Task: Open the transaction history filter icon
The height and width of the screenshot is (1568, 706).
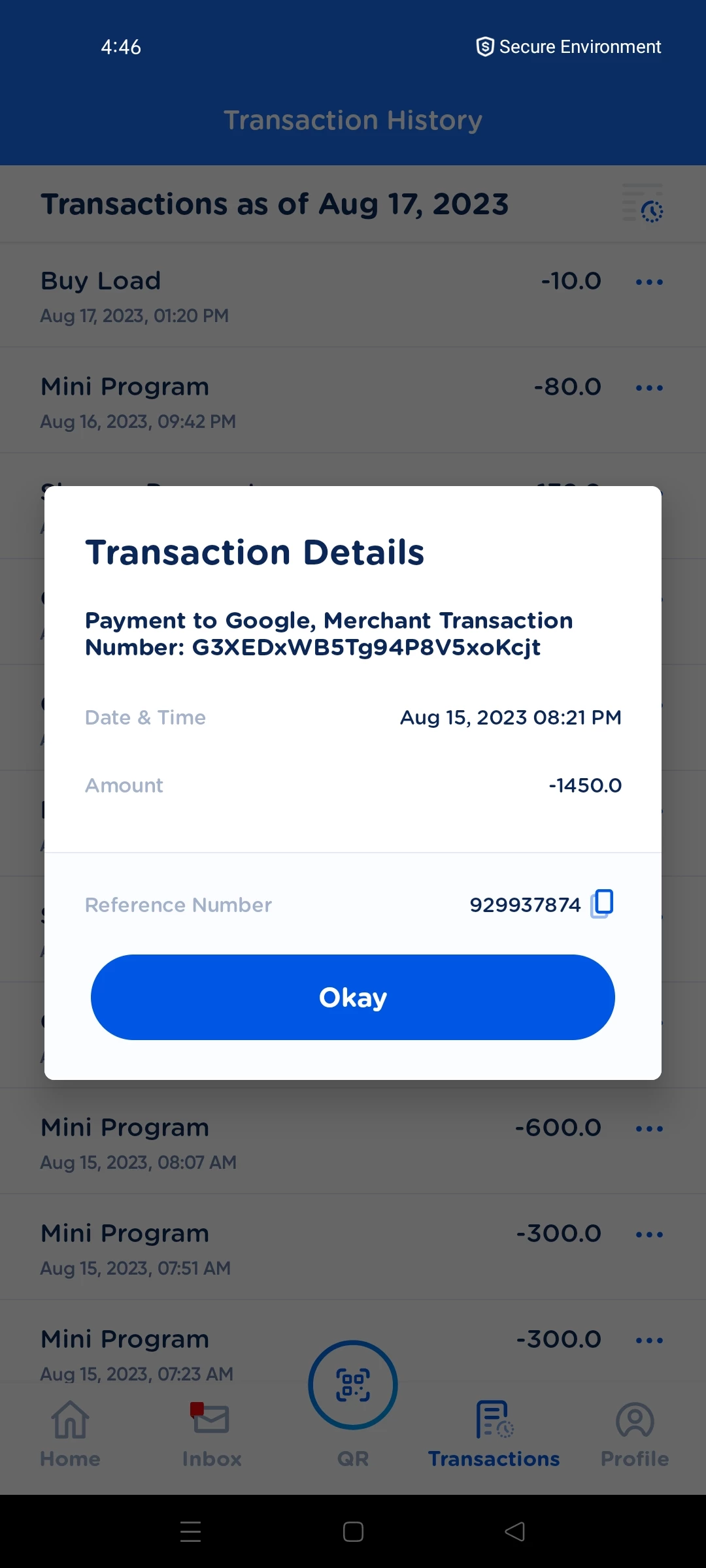Action: click(x=643, y=204)
